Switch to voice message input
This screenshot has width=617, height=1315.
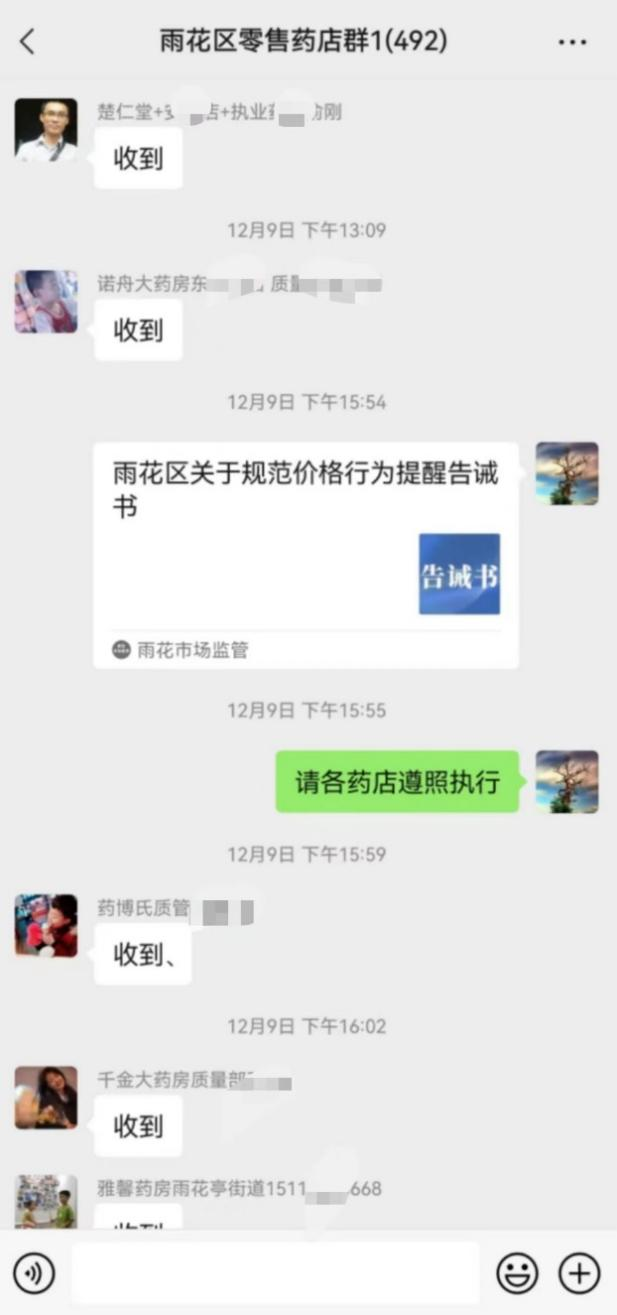click(x=34, y=1273)
